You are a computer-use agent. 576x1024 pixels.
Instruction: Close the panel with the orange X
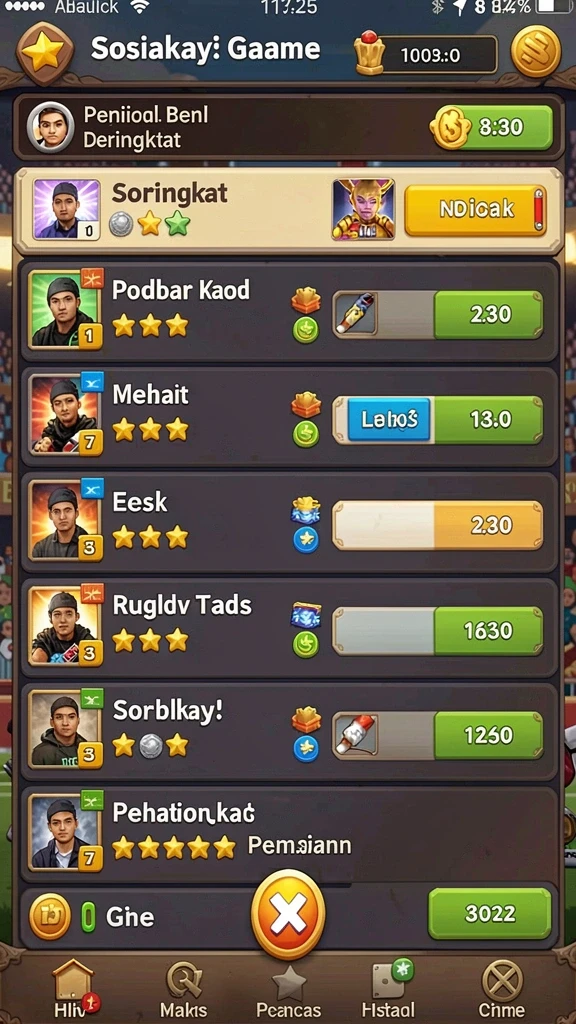(288, 914)
